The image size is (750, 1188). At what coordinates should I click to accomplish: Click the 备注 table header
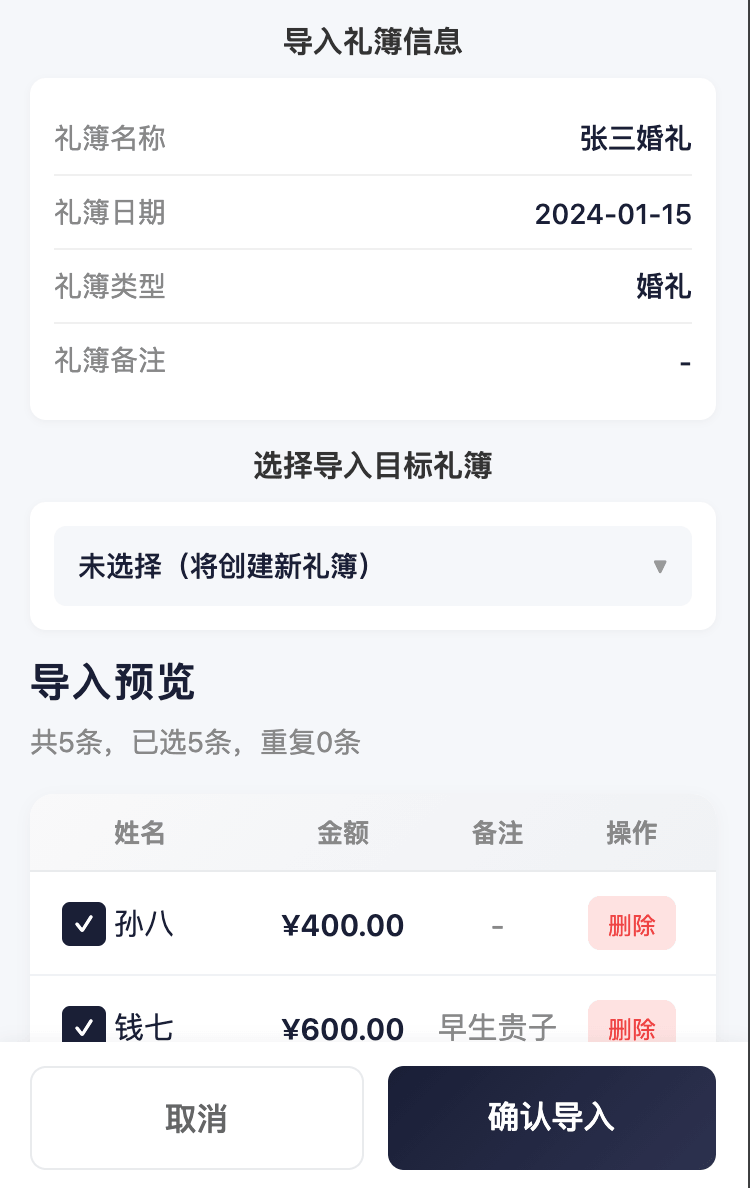[497, 832]
